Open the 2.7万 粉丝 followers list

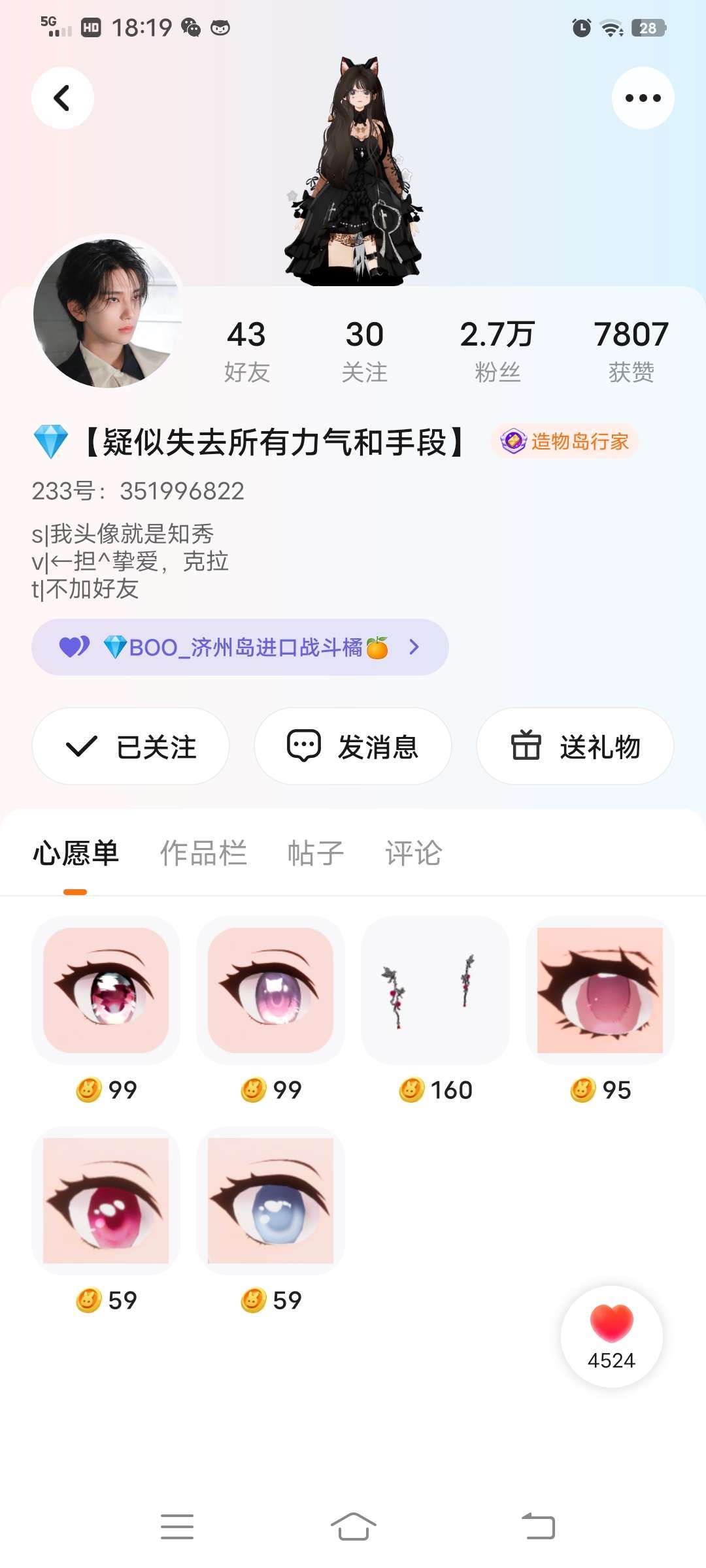point(497,351)
